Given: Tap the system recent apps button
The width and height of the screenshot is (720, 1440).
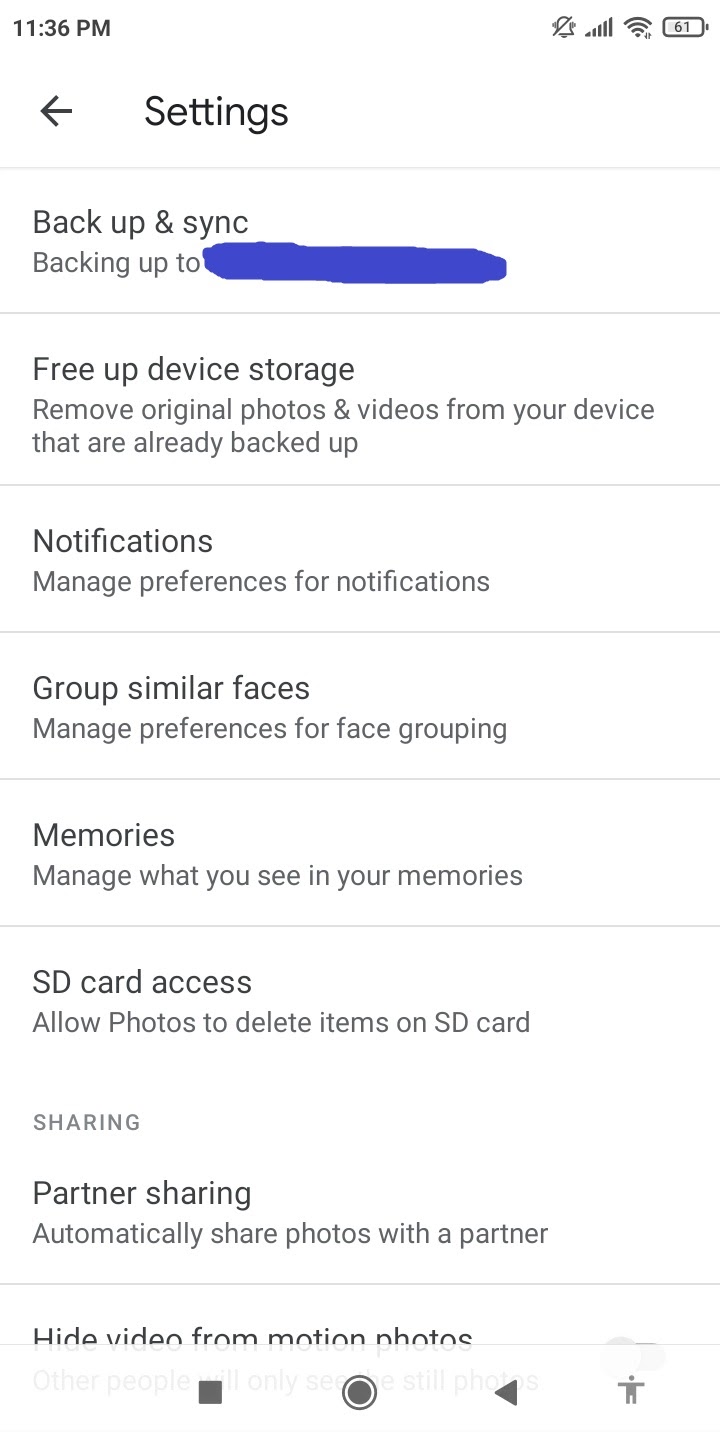Looking at the screenshot, I should (210, 1392).
